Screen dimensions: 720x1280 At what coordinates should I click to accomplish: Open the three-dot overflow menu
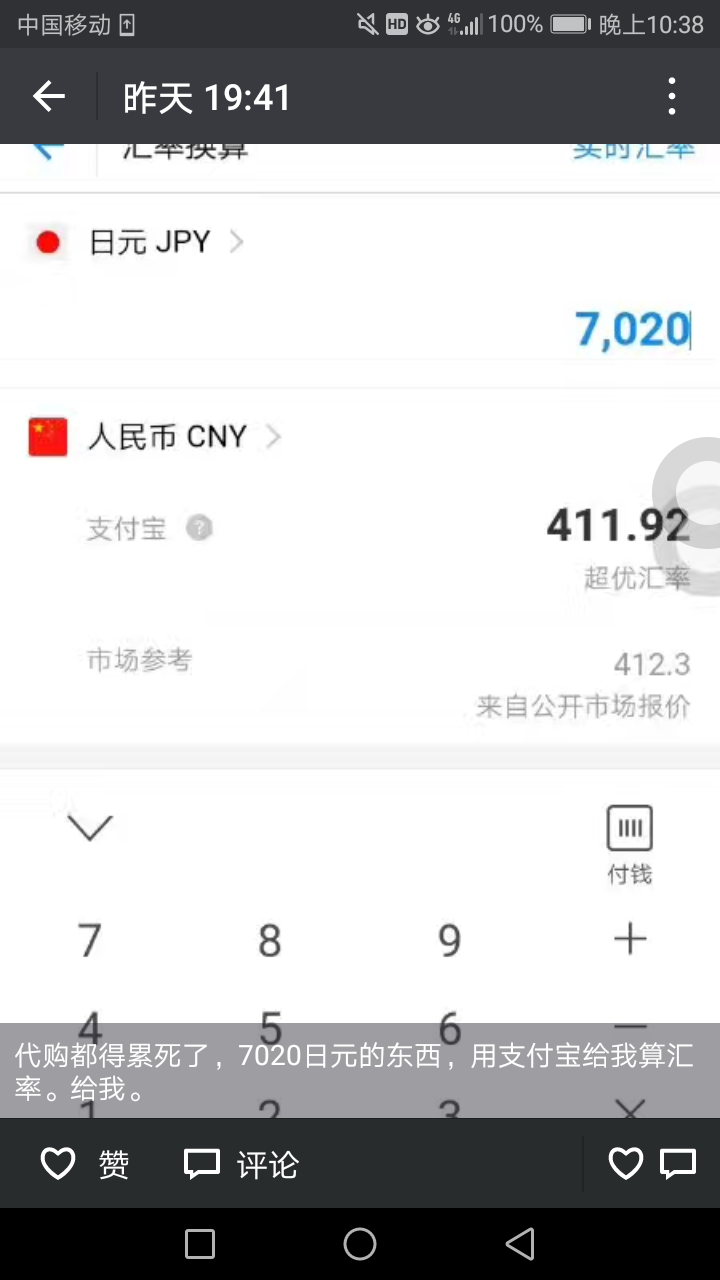671,96
